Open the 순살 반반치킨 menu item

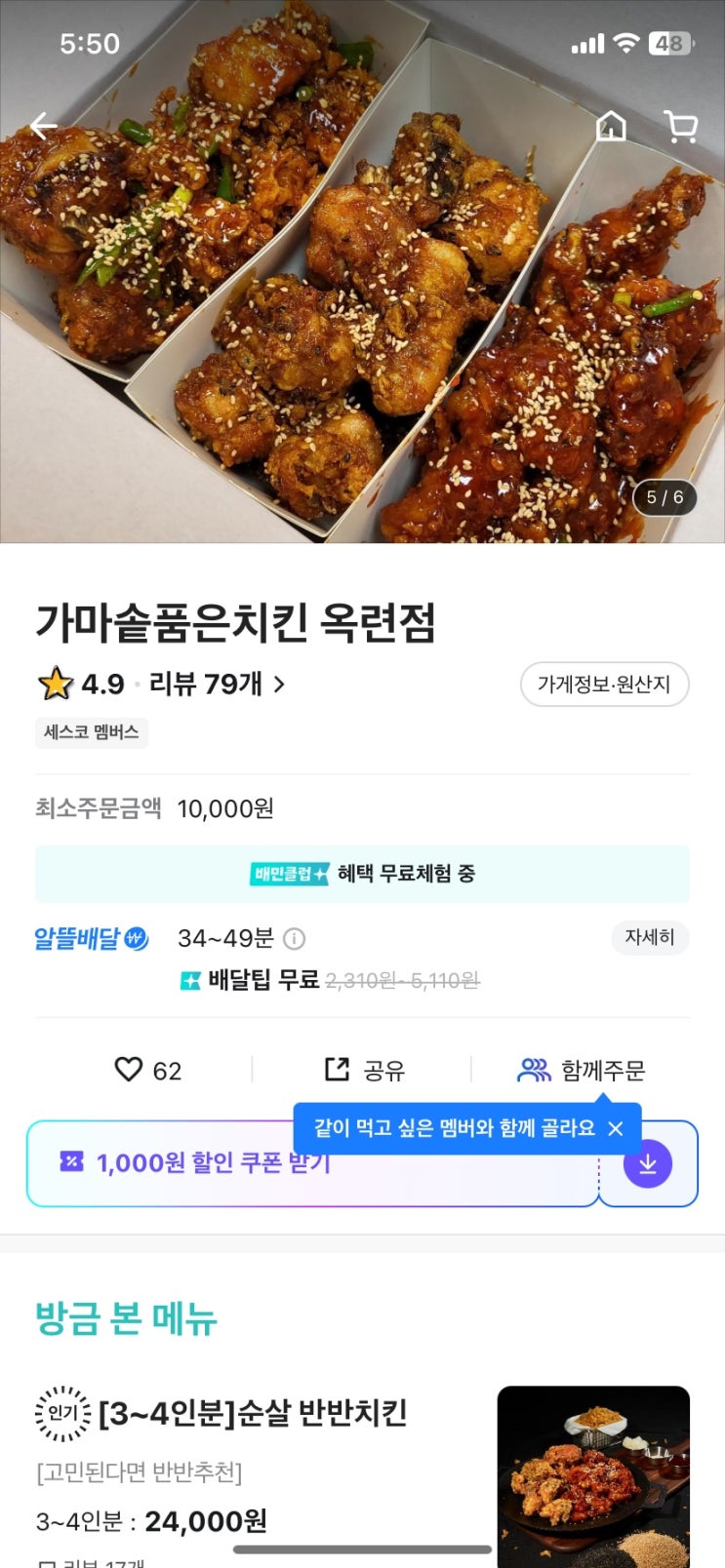click(x=252, y=1413)
